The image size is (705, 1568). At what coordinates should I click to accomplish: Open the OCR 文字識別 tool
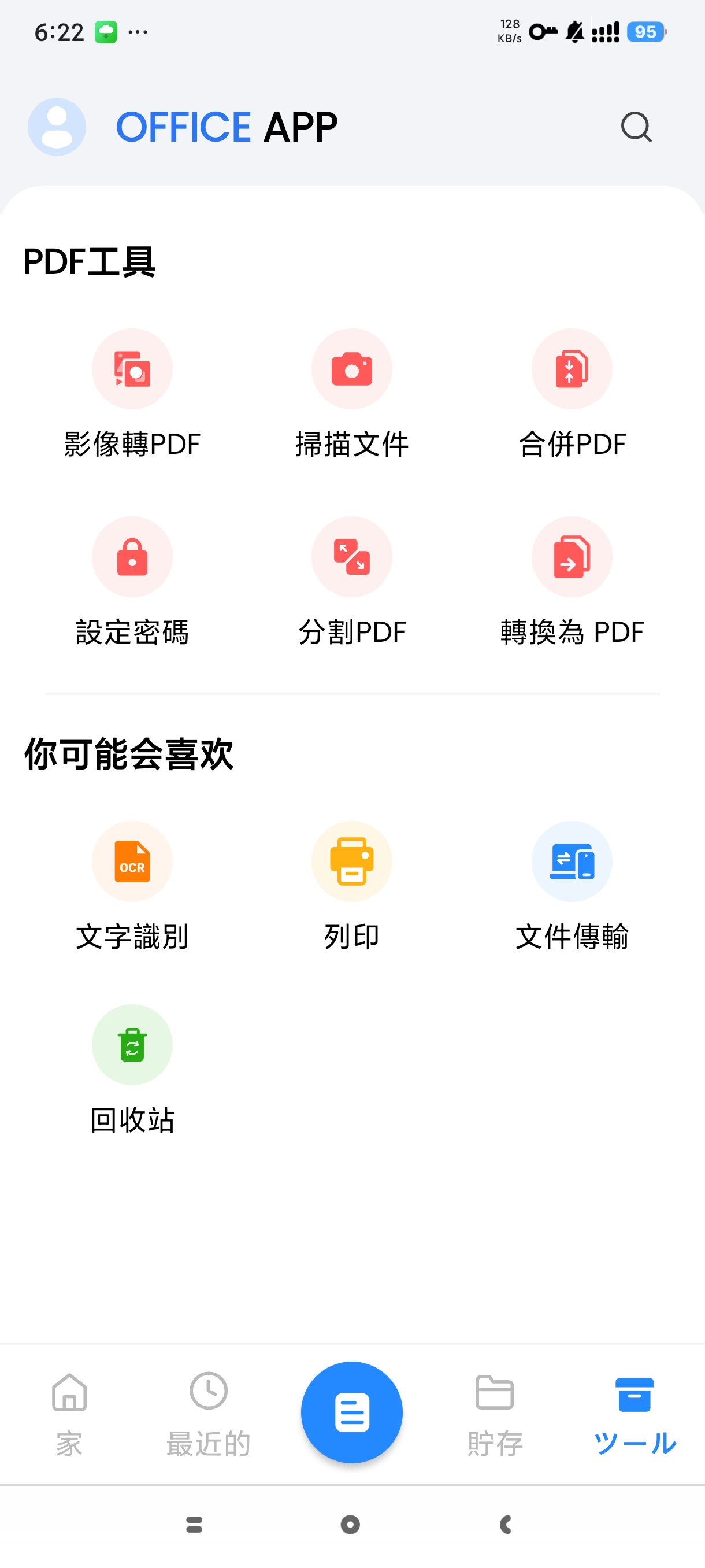pyautogui.click(x=132, y=889)
